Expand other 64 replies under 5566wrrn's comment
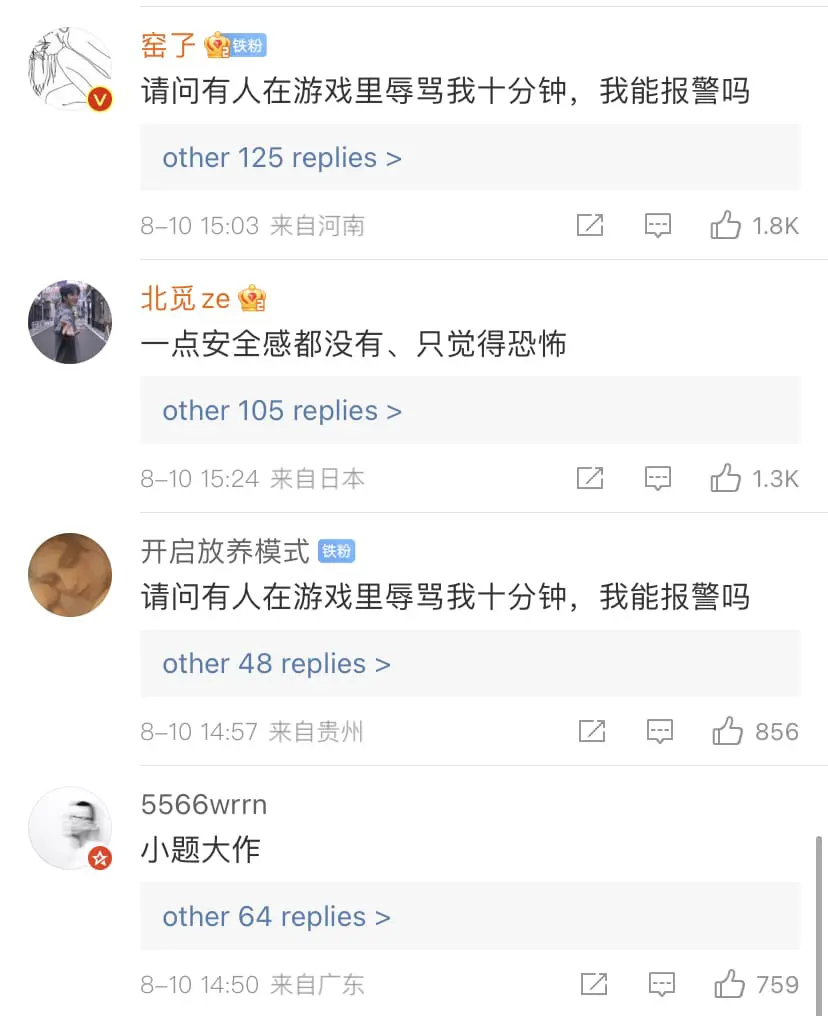This screenshot has width=828, height=1016. click(276, 917)
